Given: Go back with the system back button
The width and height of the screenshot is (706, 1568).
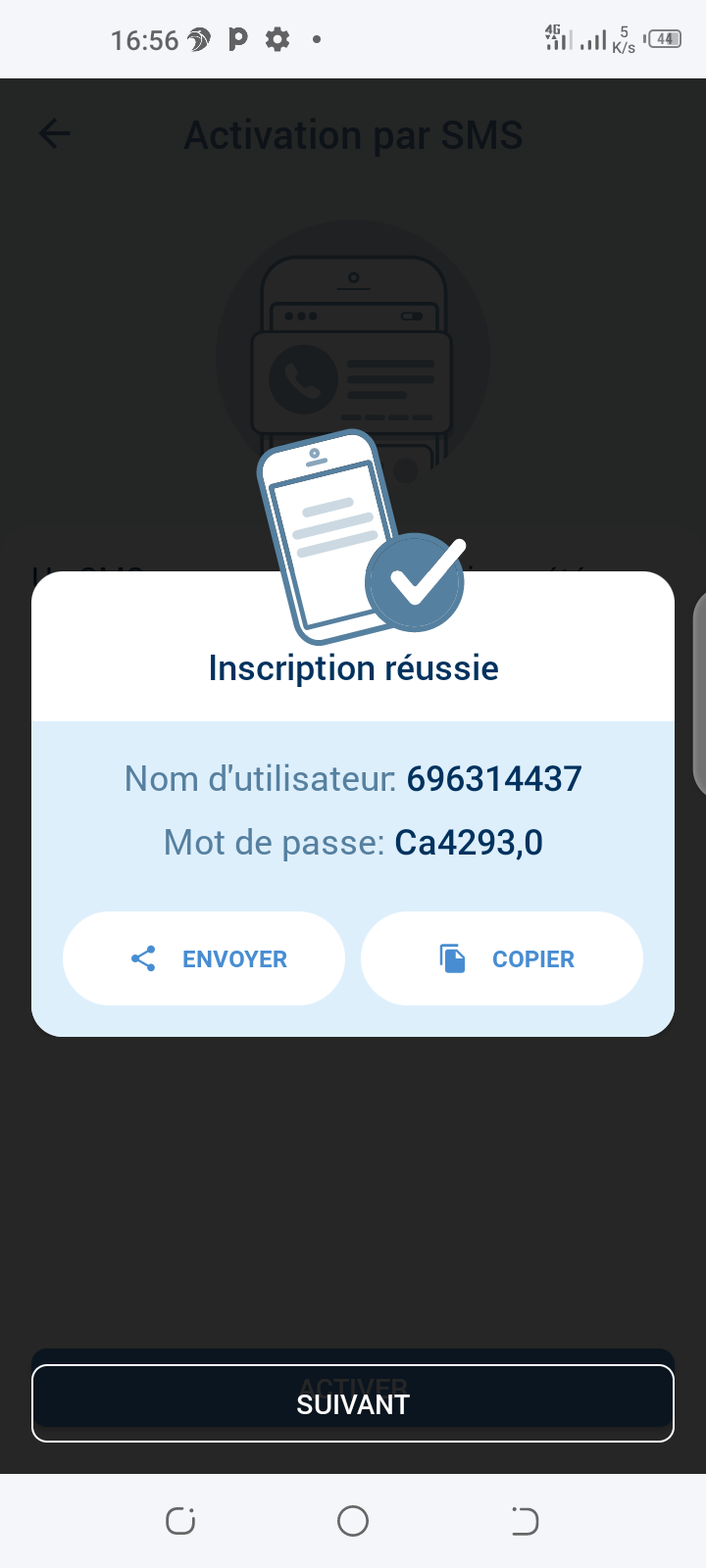Looking at the screenshot, I should coord(525,1521).
